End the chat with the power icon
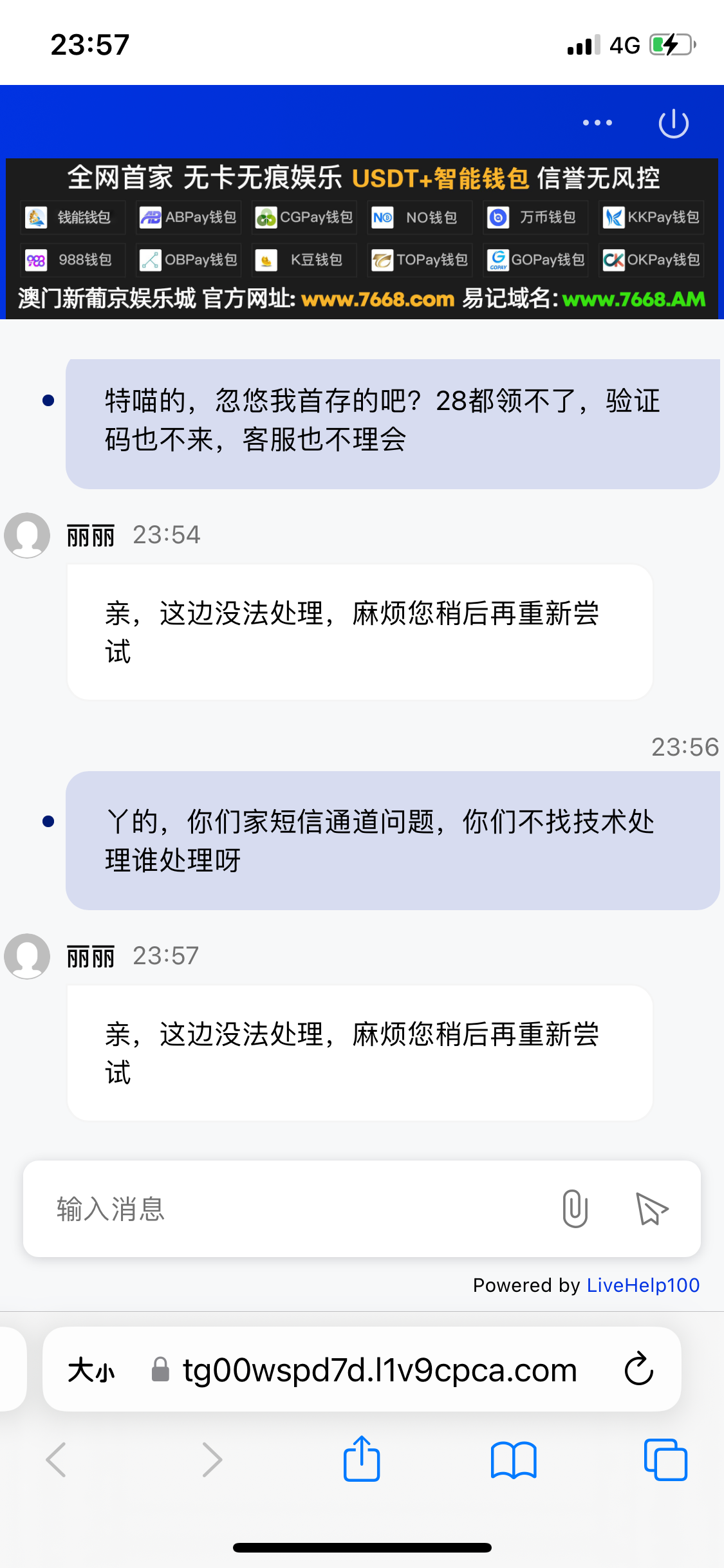 click(x=674, y=123)
